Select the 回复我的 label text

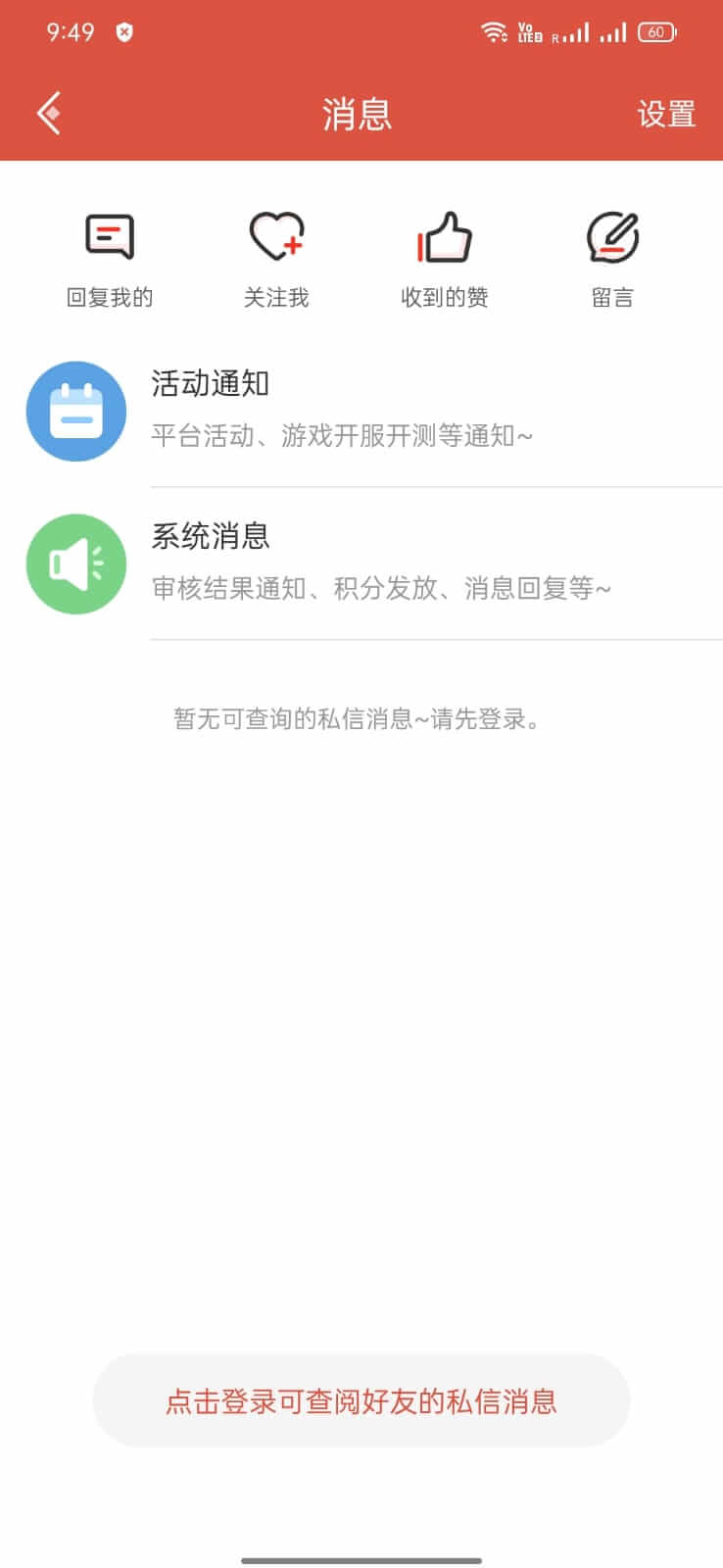tap(108, 297)
